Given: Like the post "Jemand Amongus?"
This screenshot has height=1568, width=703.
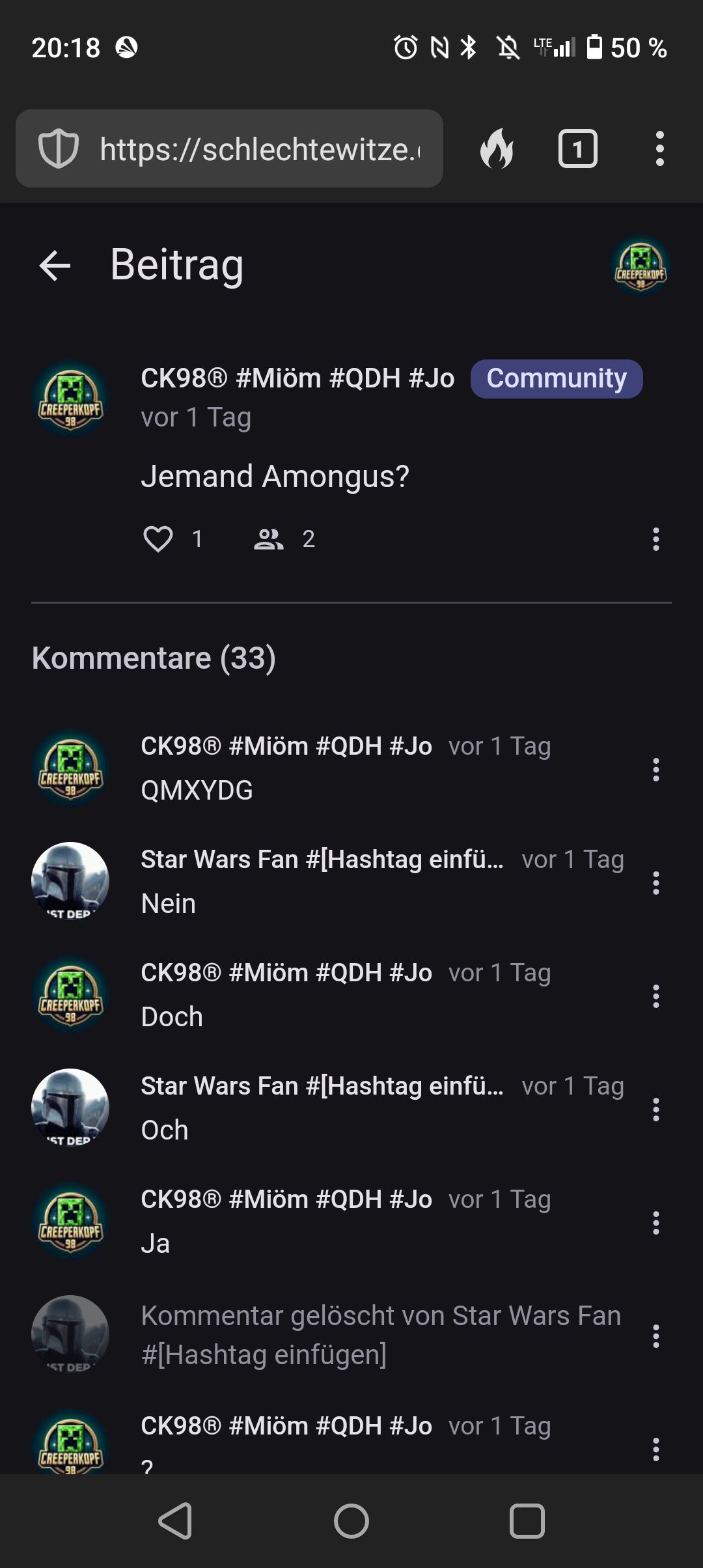Looking at the screenshot, I should click(x=158, y=539).
